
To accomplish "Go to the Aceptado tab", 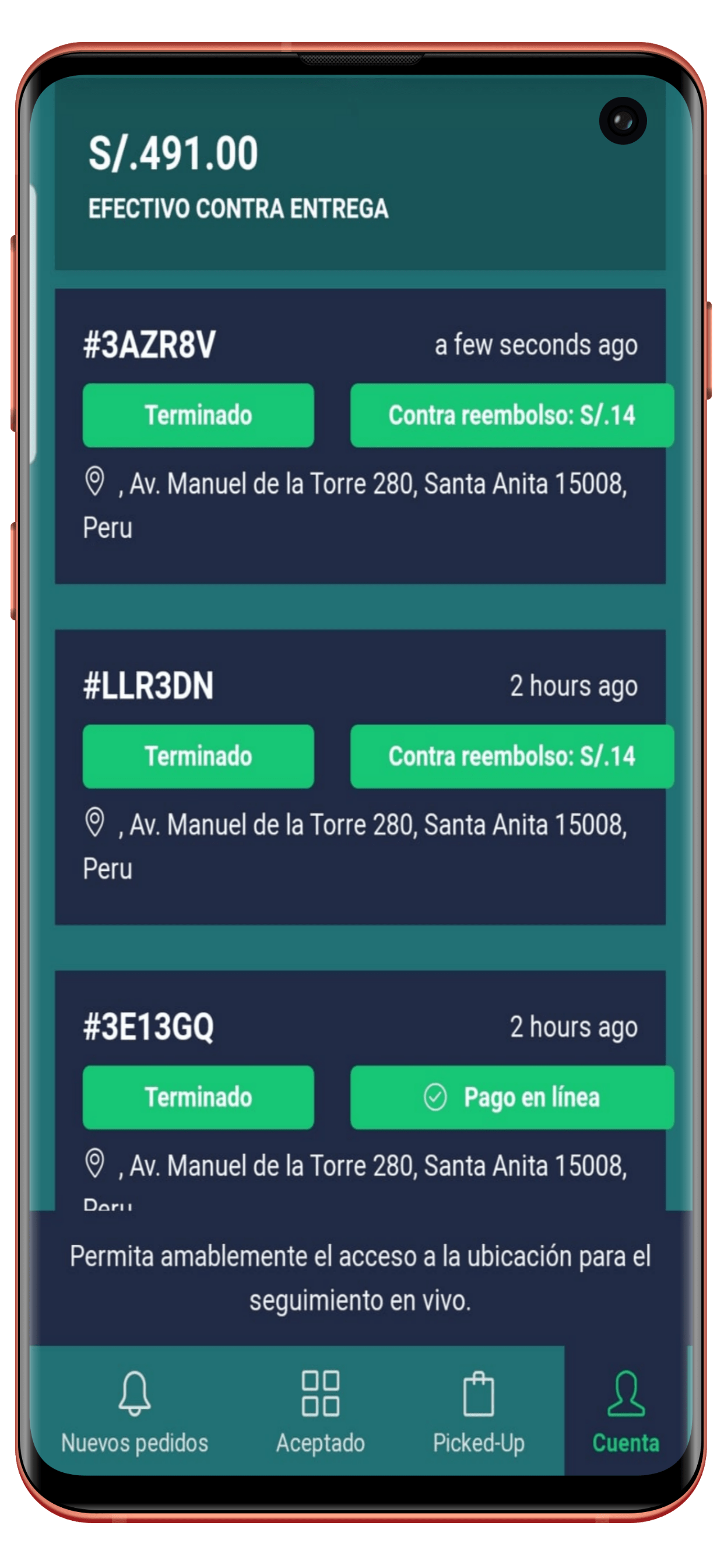I will 320,1412.
